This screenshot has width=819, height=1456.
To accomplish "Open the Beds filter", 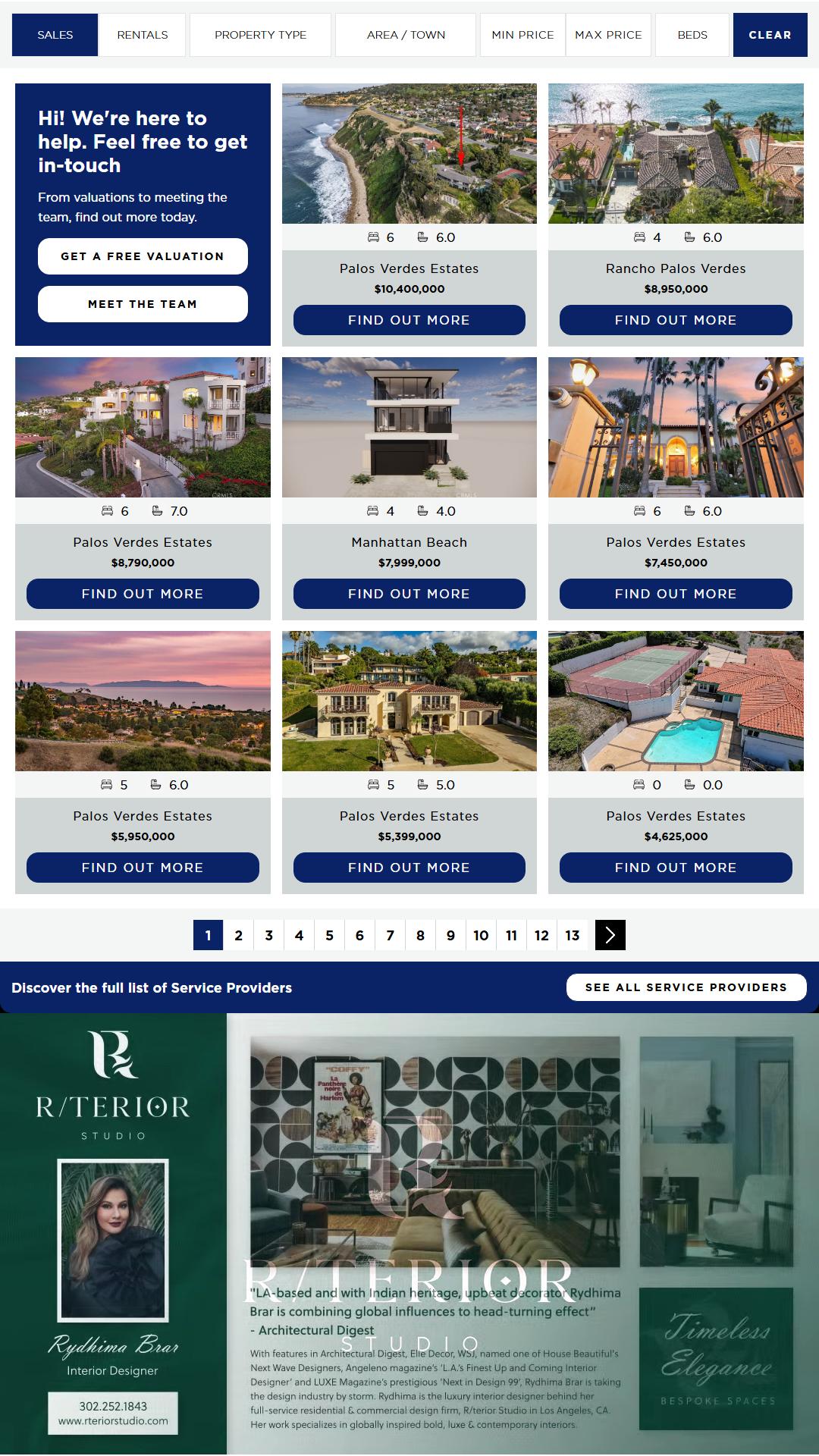I will [x=692, y=35].
